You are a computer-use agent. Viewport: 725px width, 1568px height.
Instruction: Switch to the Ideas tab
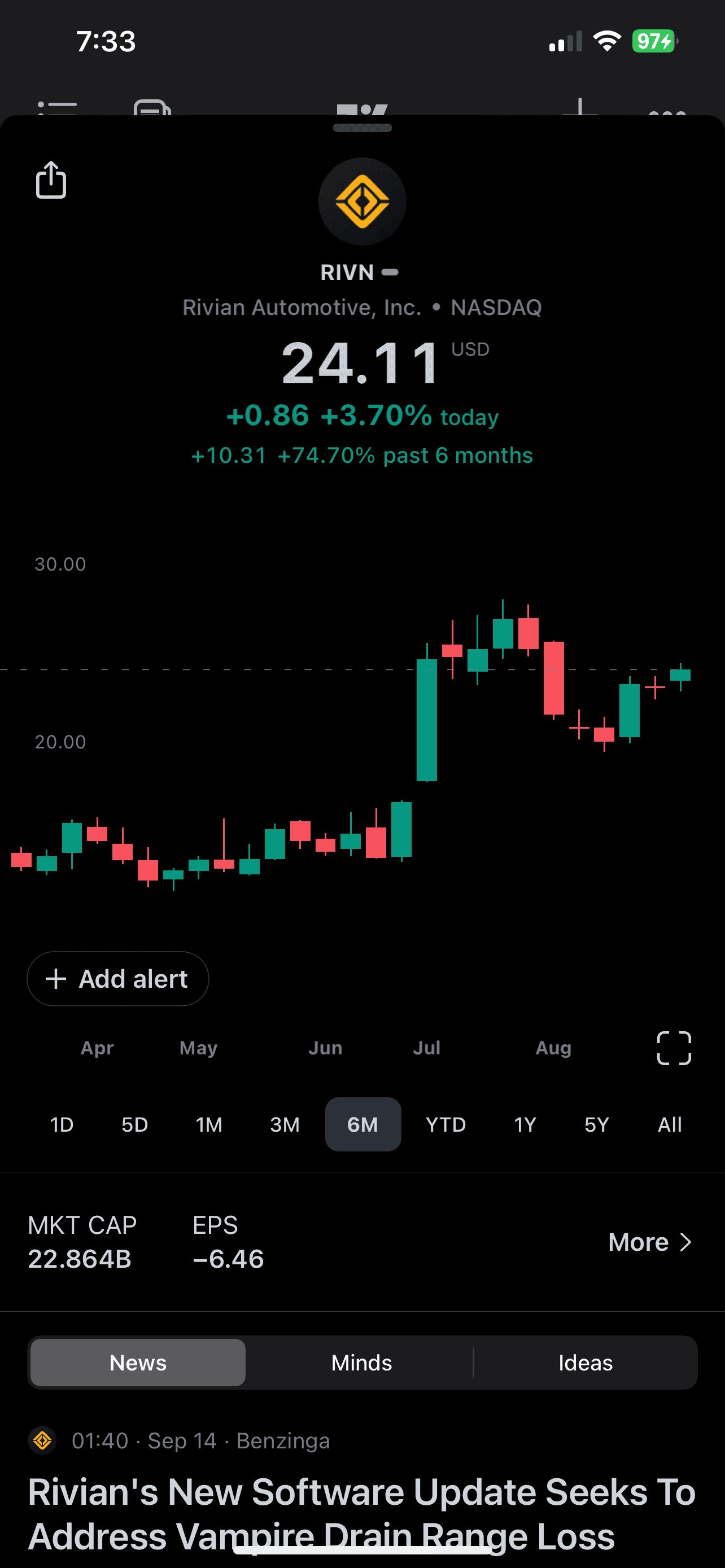(x=585, y=1362)
